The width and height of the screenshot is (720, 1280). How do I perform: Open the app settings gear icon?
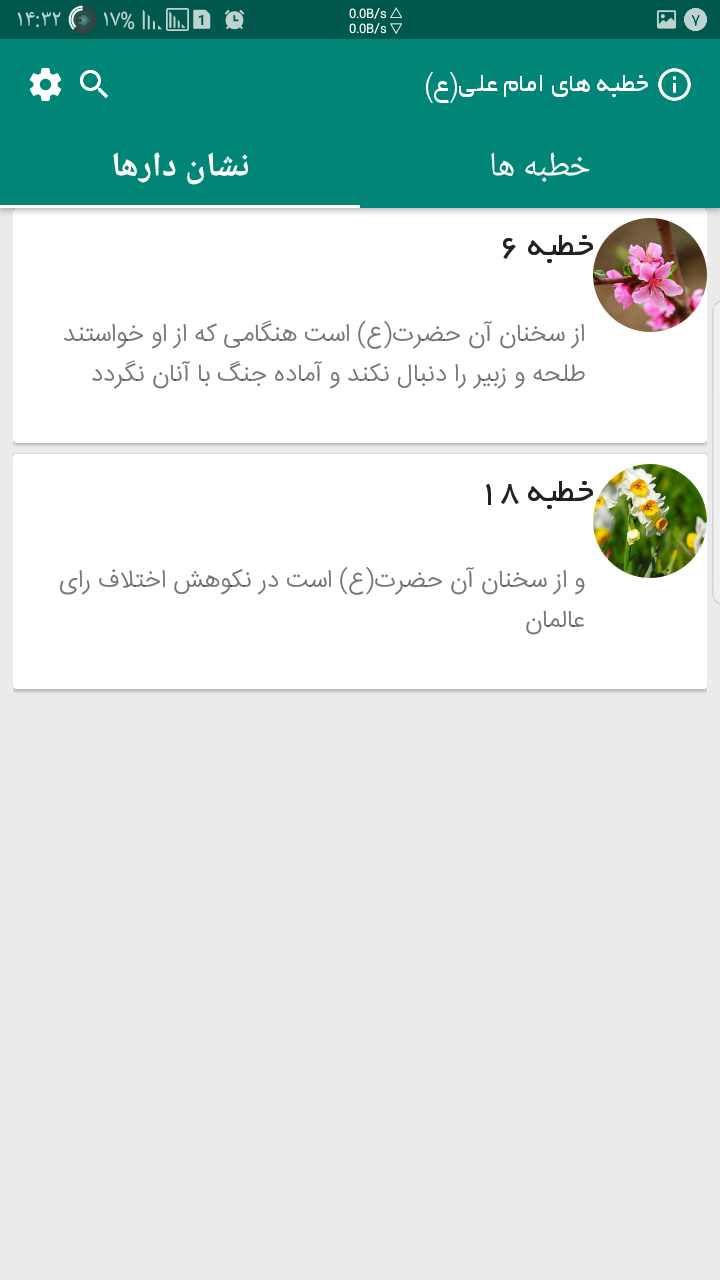click(44, 84)
